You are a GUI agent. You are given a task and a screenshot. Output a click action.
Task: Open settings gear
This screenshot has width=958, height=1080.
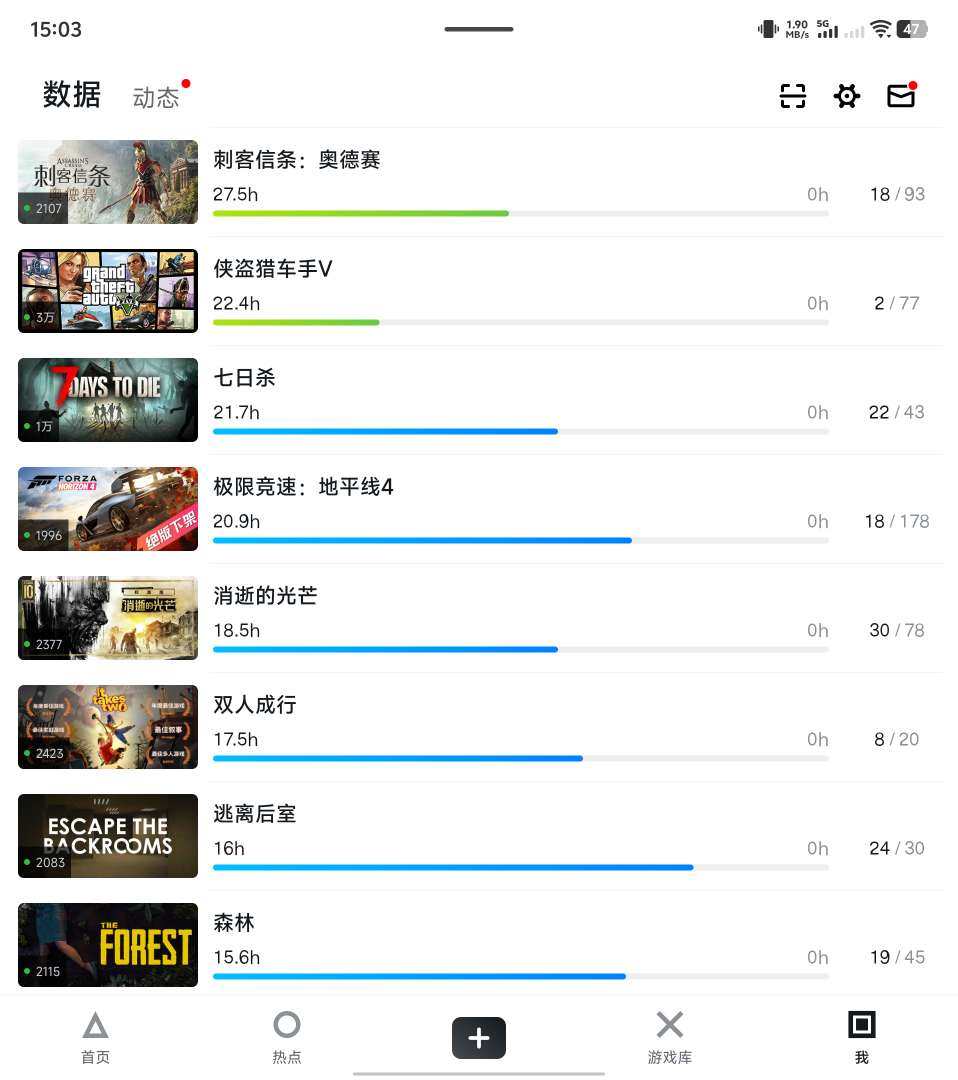coord(847,96)
